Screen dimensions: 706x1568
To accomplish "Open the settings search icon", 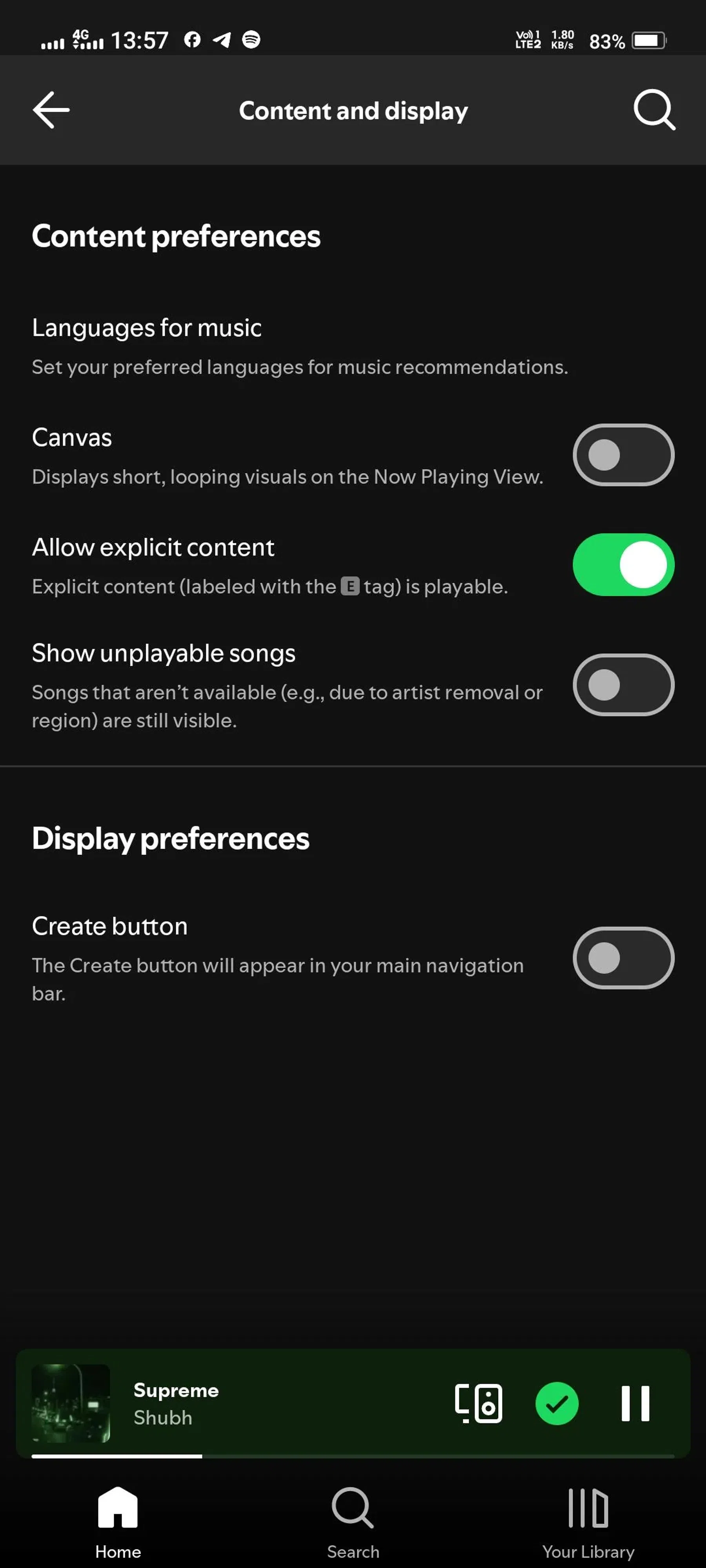I will point(654,110).
